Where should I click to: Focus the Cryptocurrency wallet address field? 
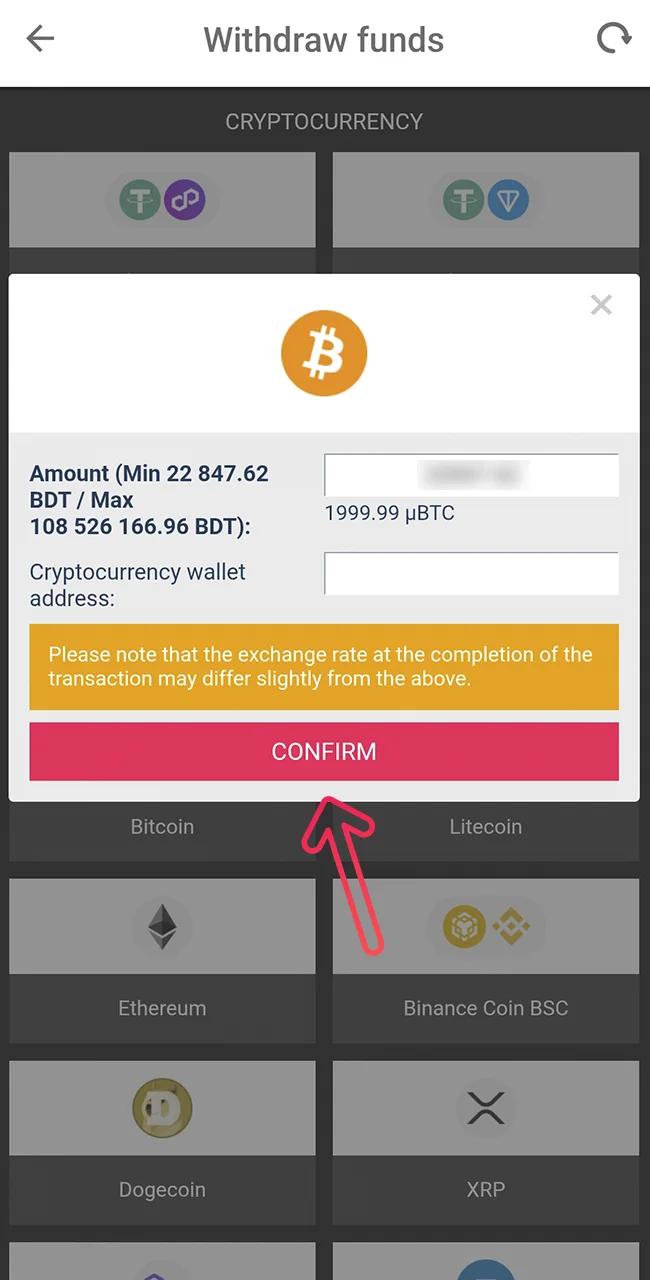[x=471, y=574]
